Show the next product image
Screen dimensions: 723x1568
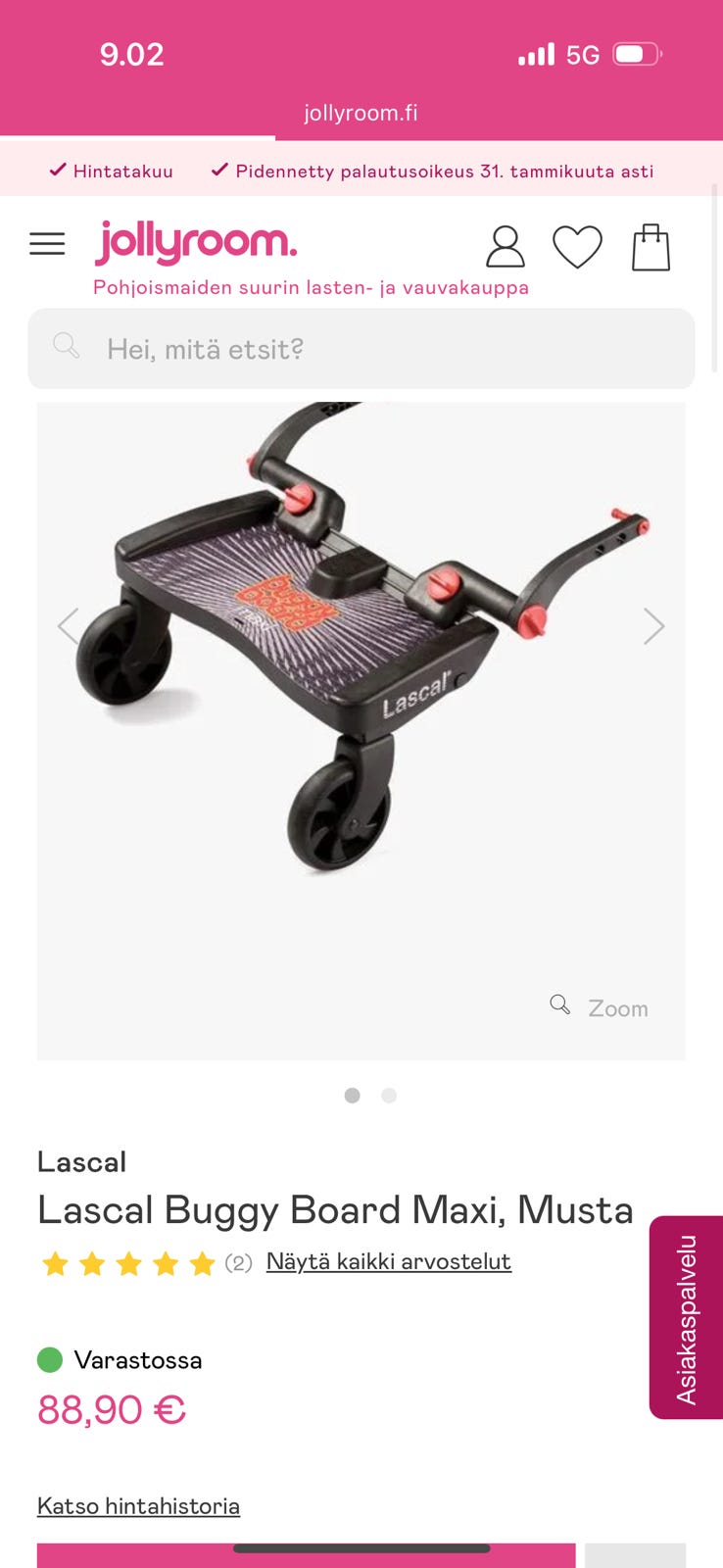coord(653,625)
